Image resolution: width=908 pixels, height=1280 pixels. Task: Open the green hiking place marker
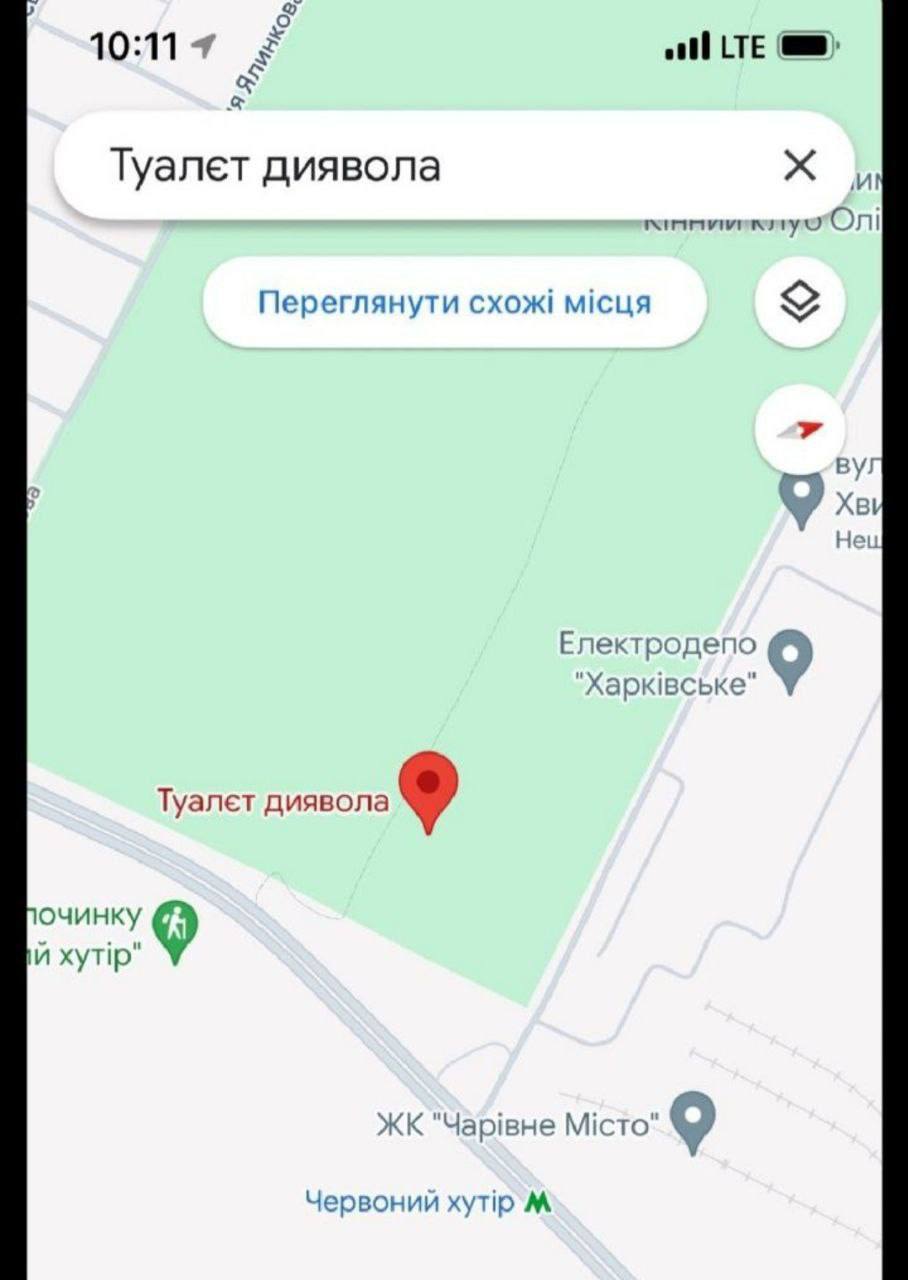point(176,929)
